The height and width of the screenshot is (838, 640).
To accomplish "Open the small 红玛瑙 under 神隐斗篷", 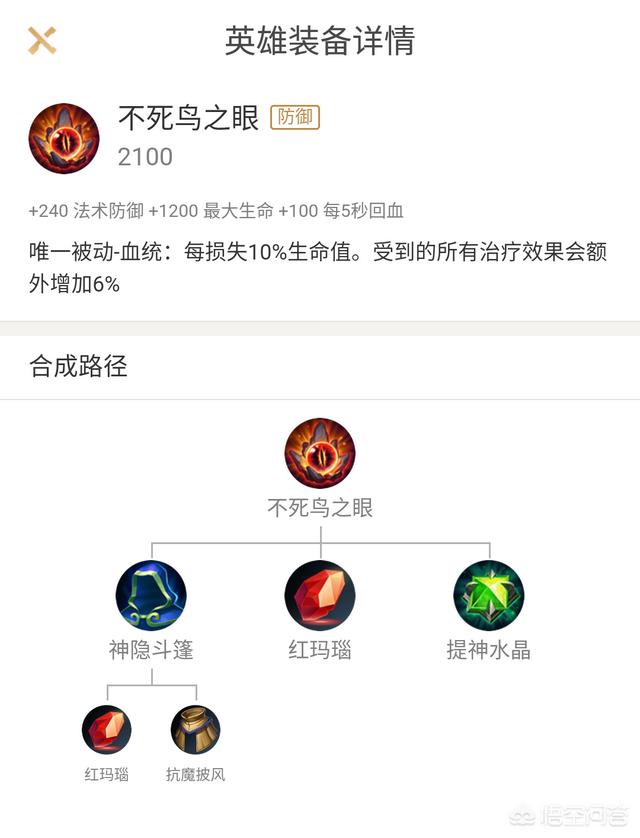I will click(x=107, y=731).
